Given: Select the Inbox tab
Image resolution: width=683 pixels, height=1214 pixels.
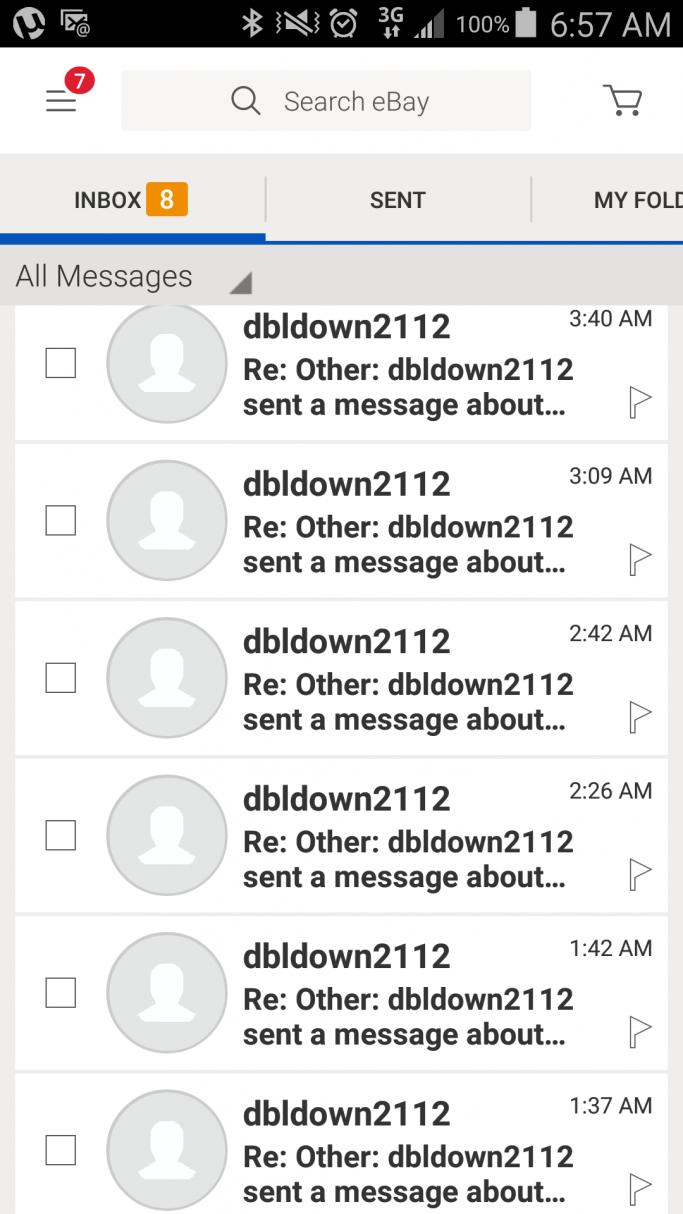Looking at the screenshot, I should click(131, 200).
